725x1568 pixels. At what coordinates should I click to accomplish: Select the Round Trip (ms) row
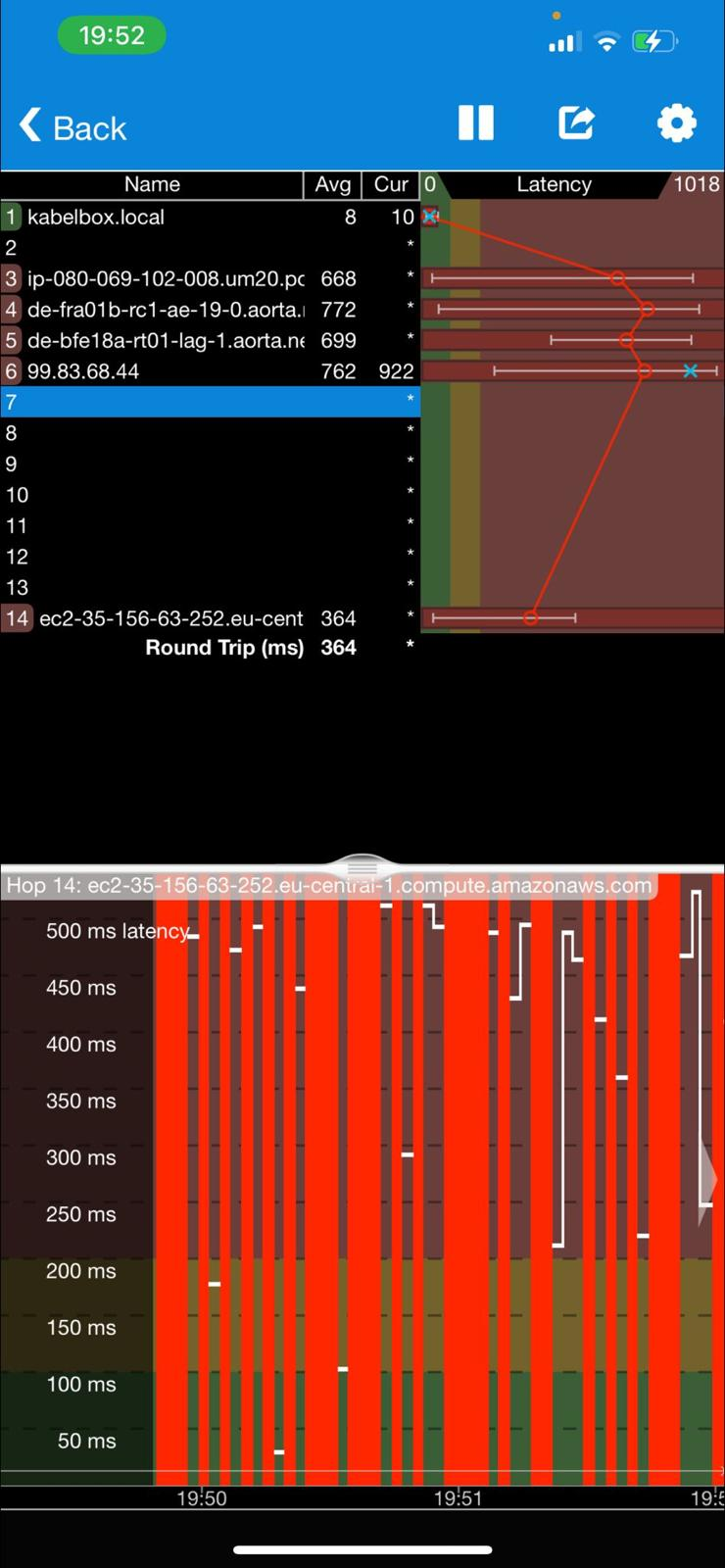pos(210,648)
